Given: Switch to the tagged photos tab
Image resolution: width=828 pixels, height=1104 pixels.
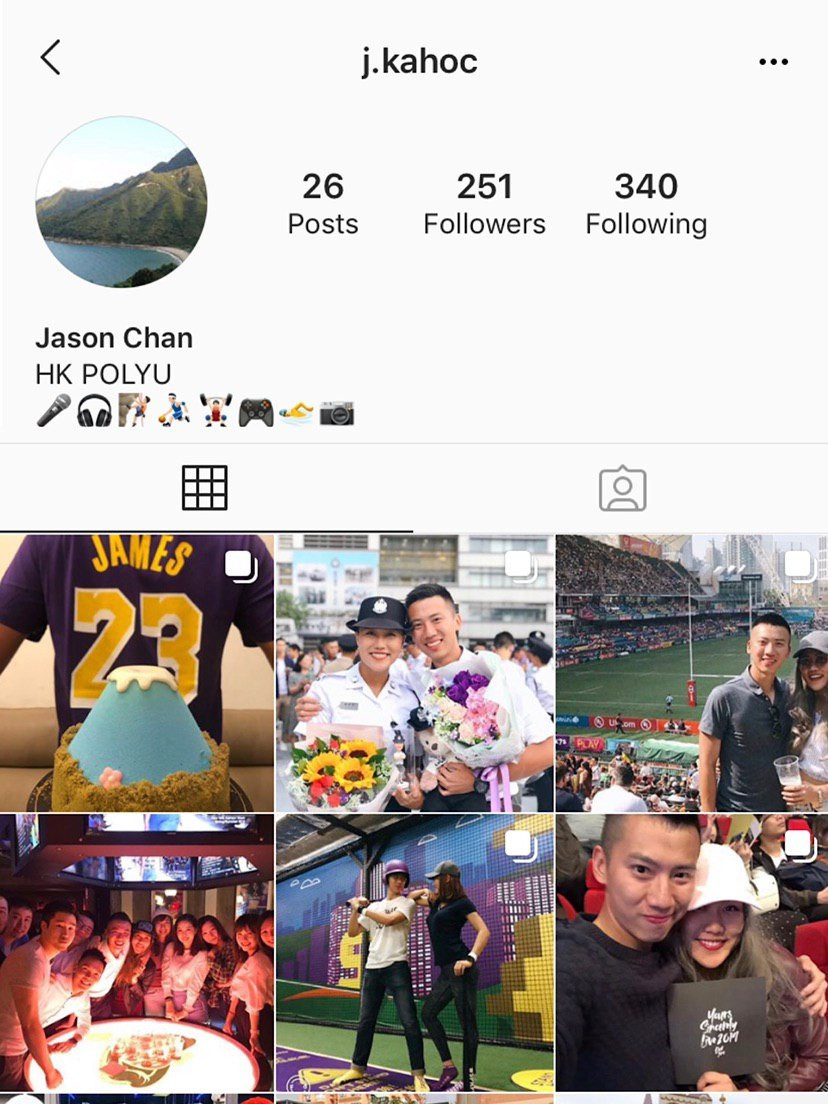Looking at the screenshot, I should coord(622,489).
